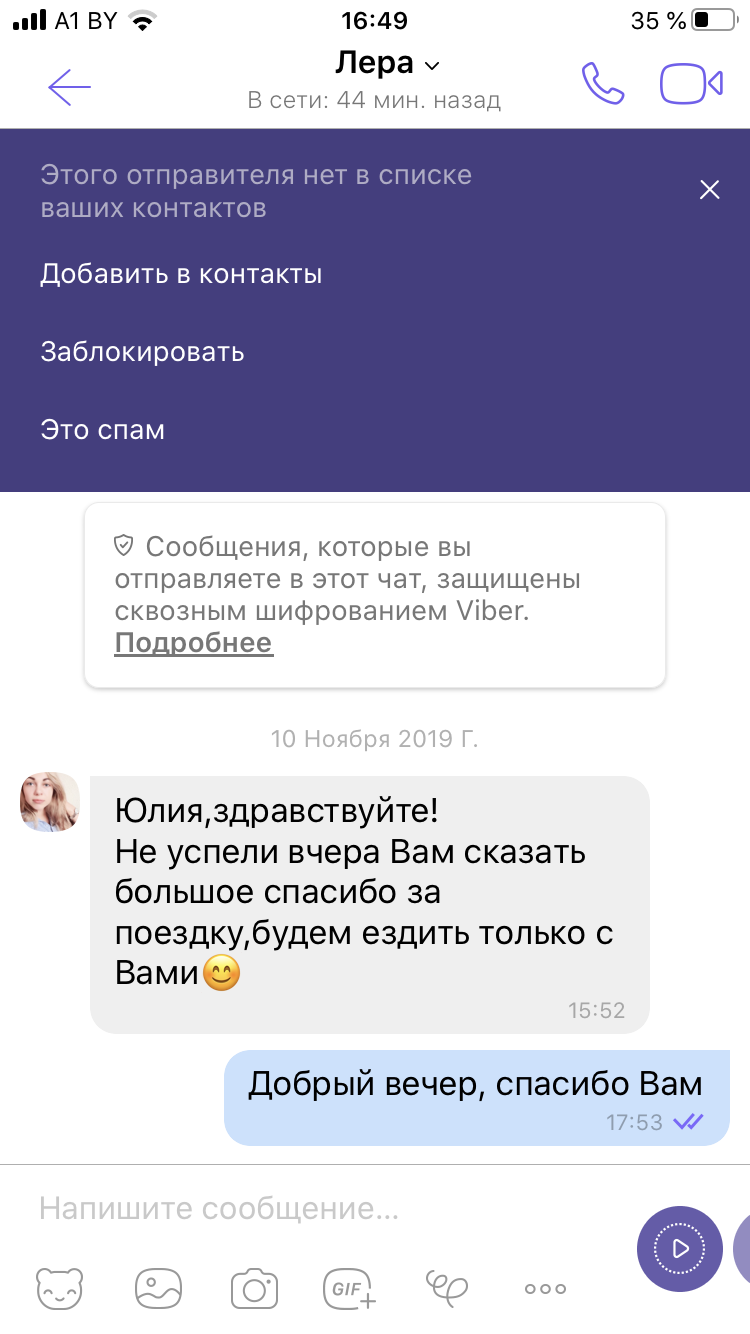This screenshot has width=750, height=1334.
Task: Open the doodle drawing tool
Action: (446, 1287)
